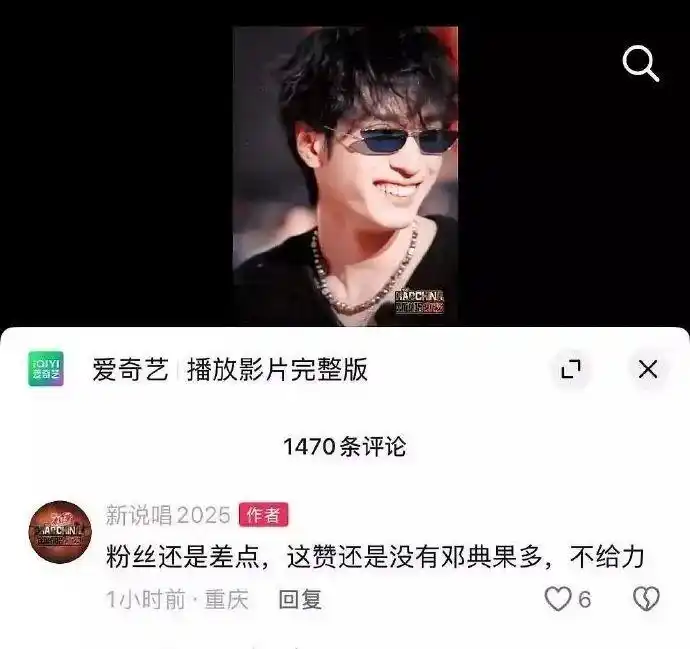
Task: Close the comments panel
Action: pos(648,369)
